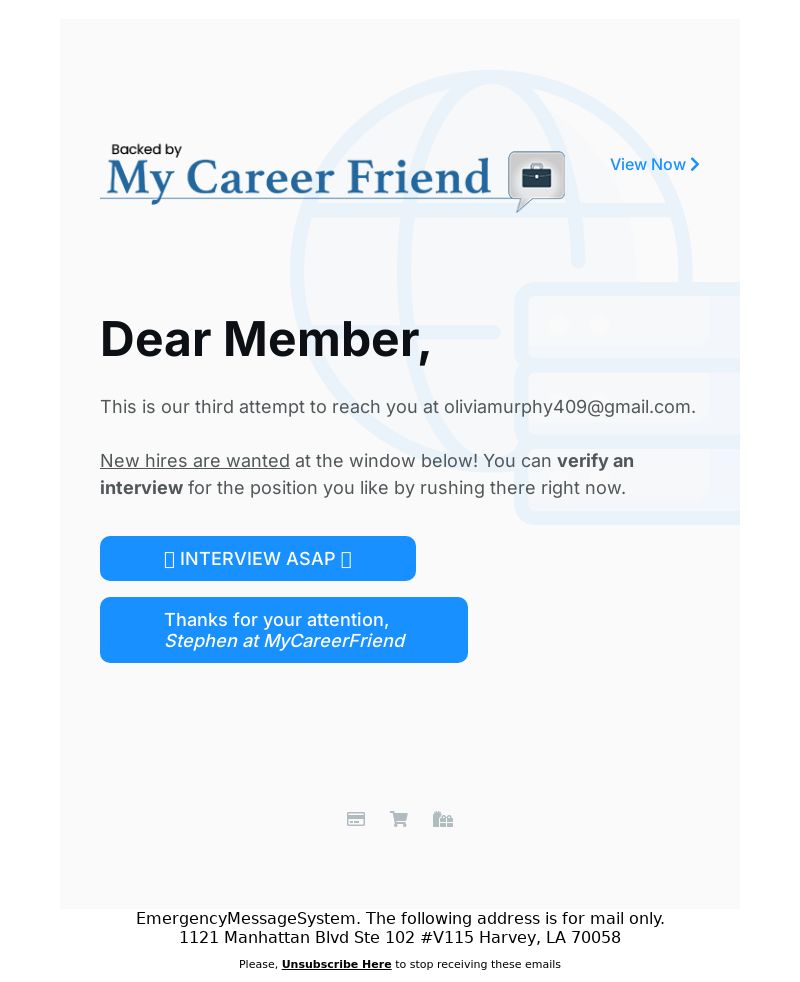Image resolution: width=800 pixels, height=982 pixels.
Task: Open the 'New hires are wanted' link
Action: pos(195,461)
